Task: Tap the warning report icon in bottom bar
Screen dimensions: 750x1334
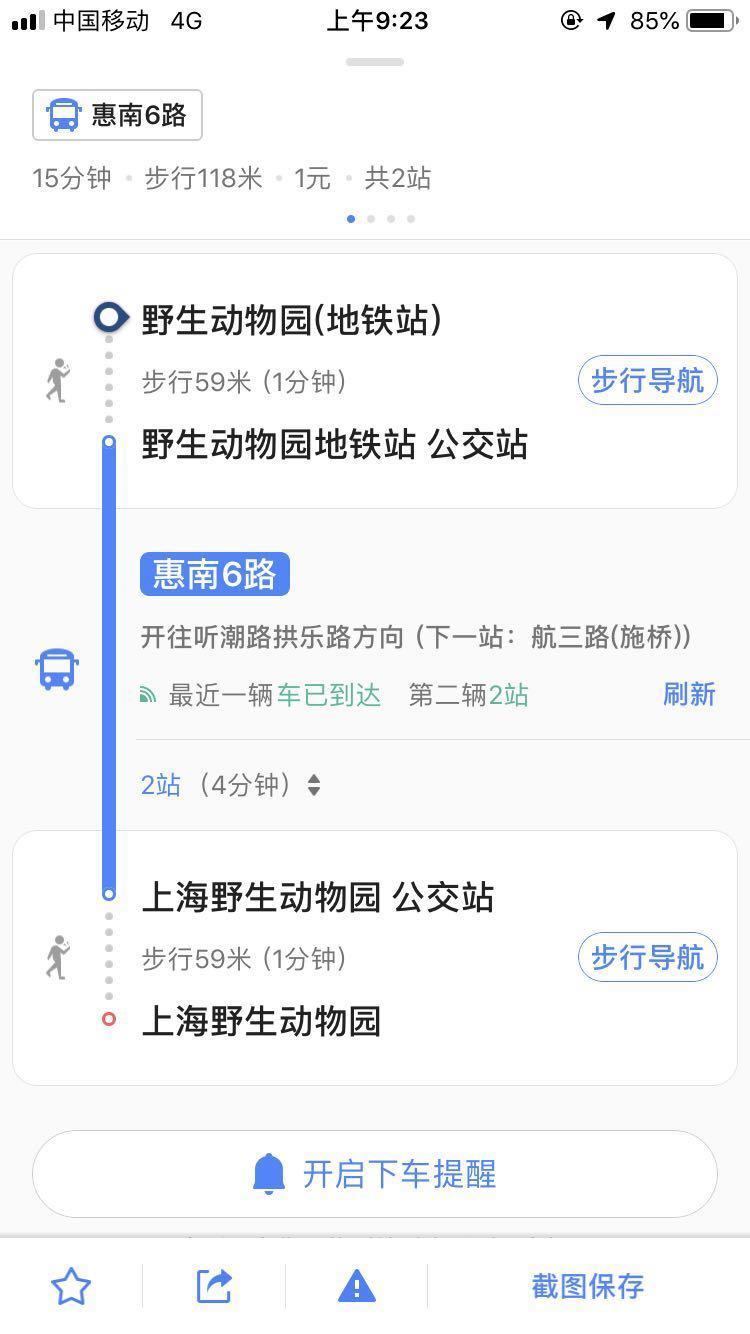Action: (x=356, y=1288)
